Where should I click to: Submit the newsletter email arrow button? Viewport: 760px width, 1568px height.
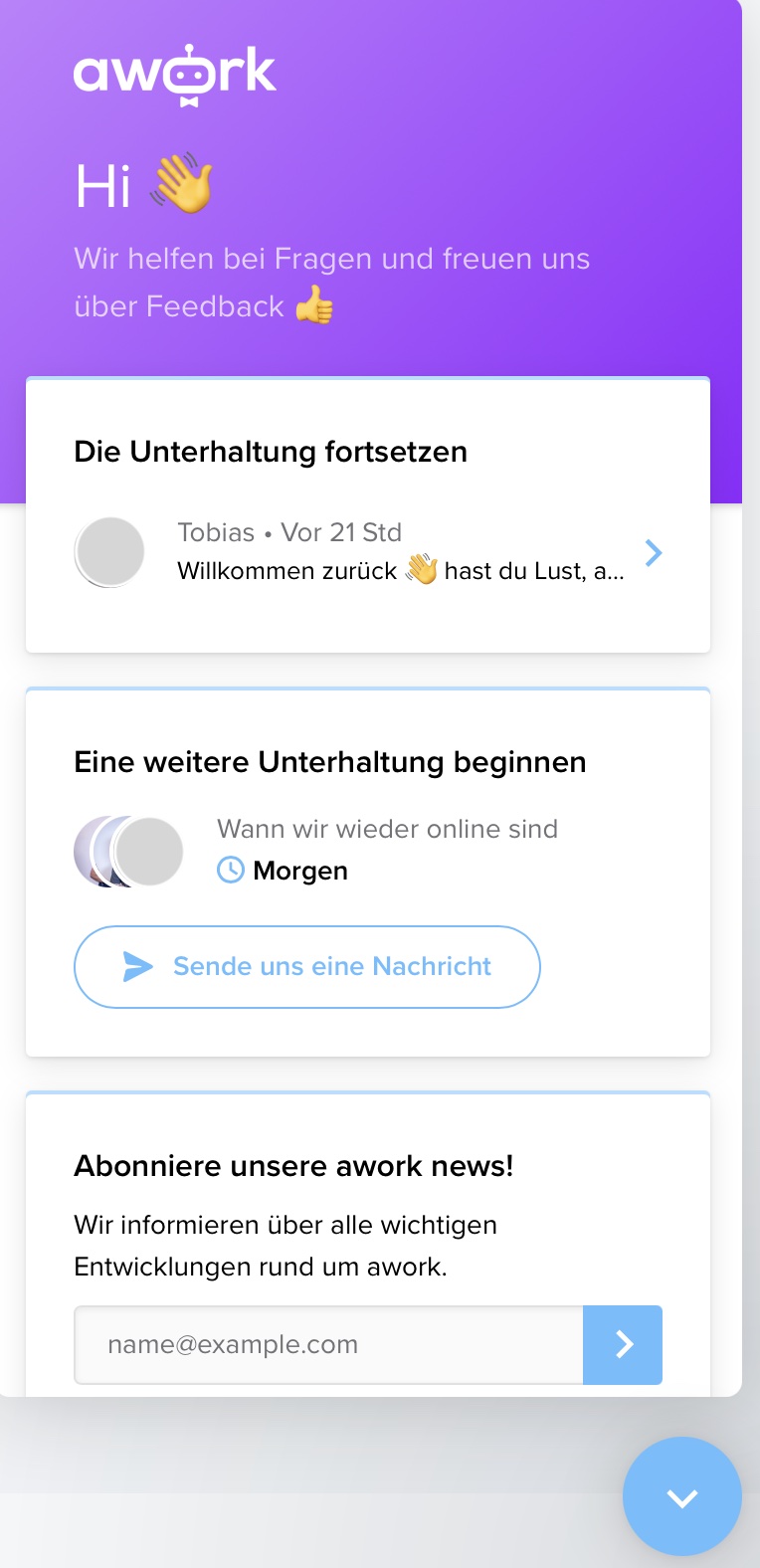point(623,1344)
